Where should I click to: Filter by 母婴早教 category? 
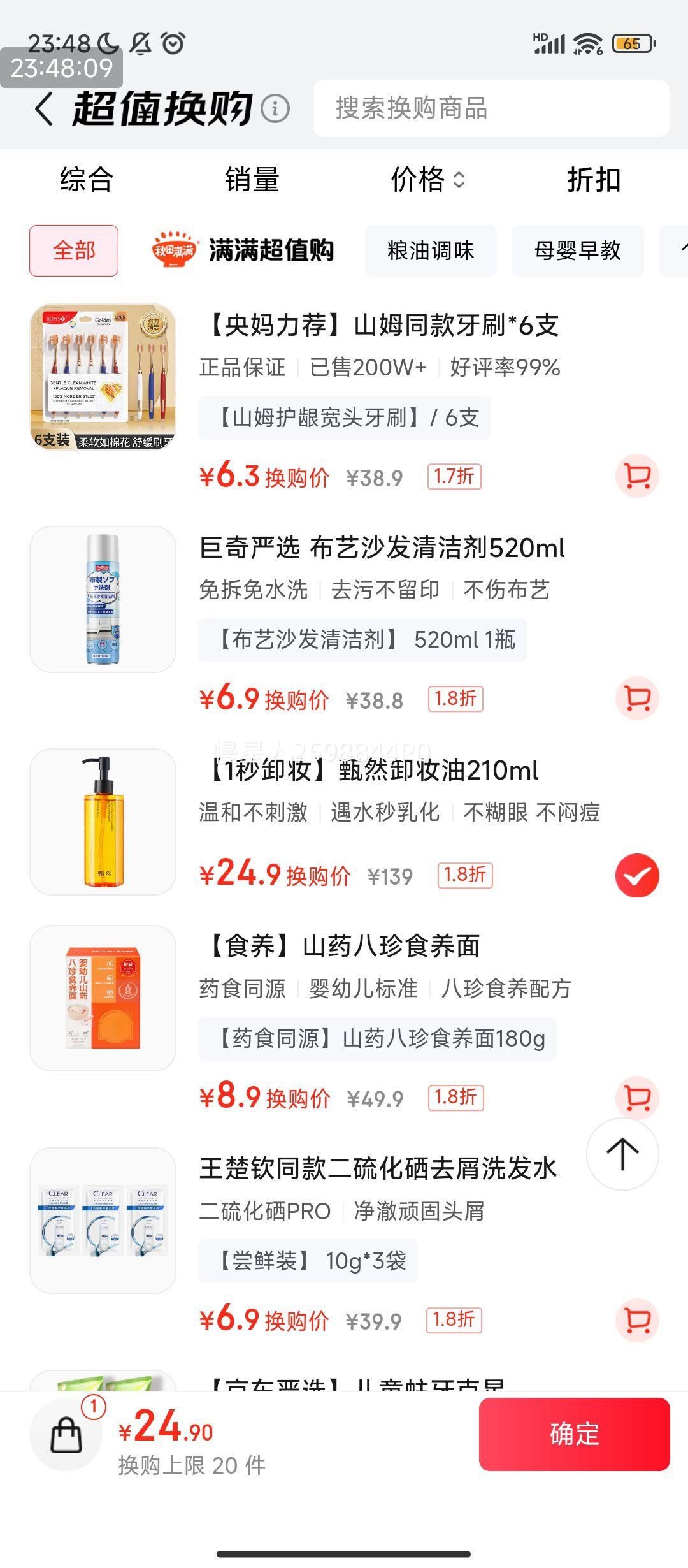[577, 250]
